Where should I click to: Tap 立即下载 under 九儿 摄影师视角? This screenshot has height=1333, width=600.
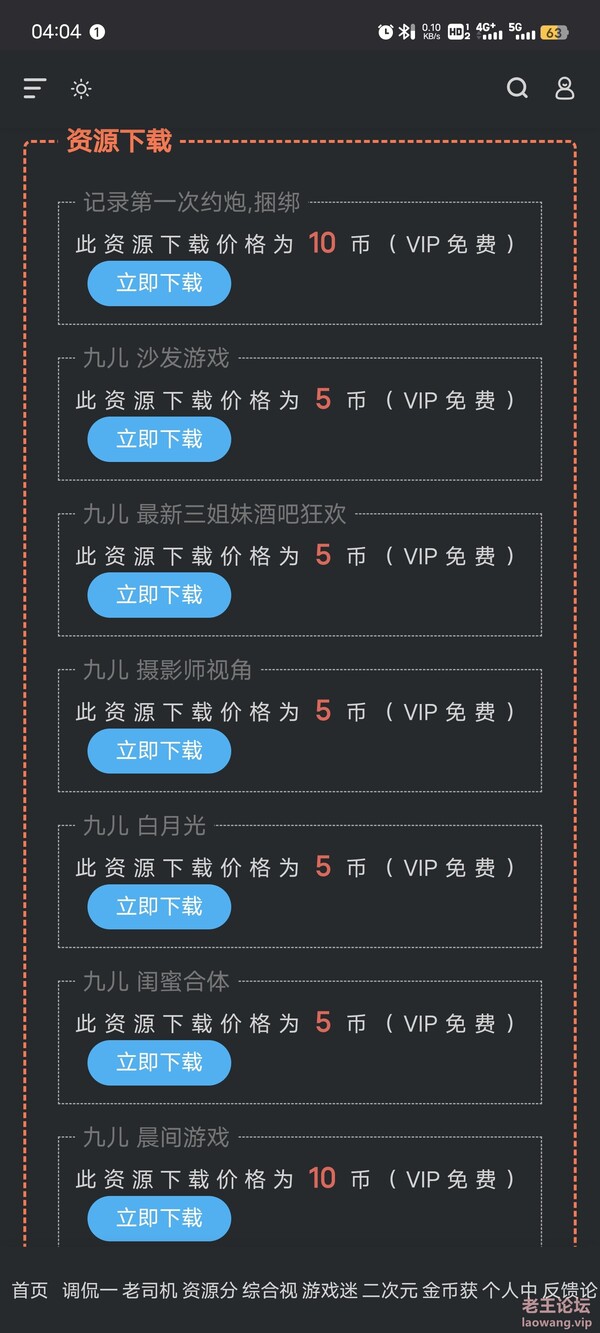tap(159, 751)
